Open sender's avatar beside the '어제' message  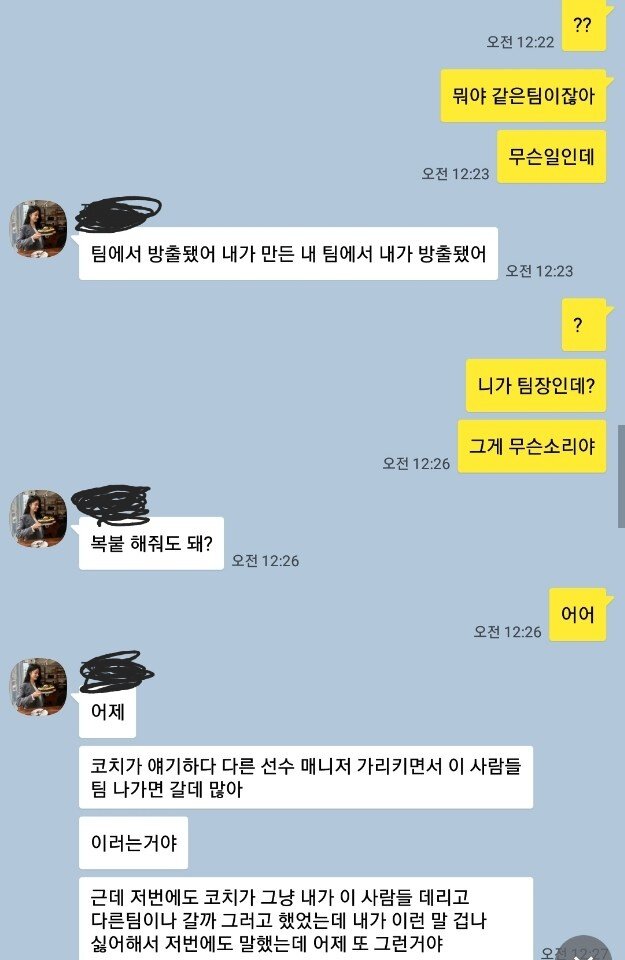(38, 686)
